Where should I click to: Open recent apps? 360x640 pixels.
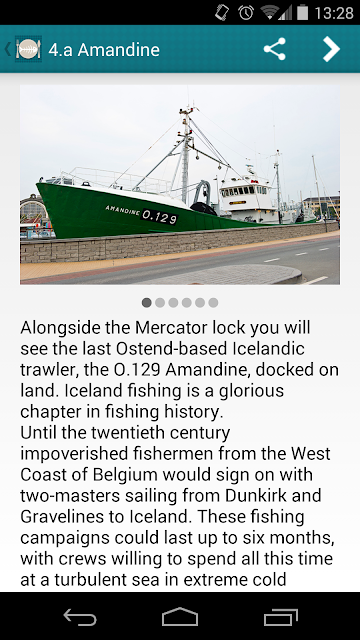click(280, 617)
